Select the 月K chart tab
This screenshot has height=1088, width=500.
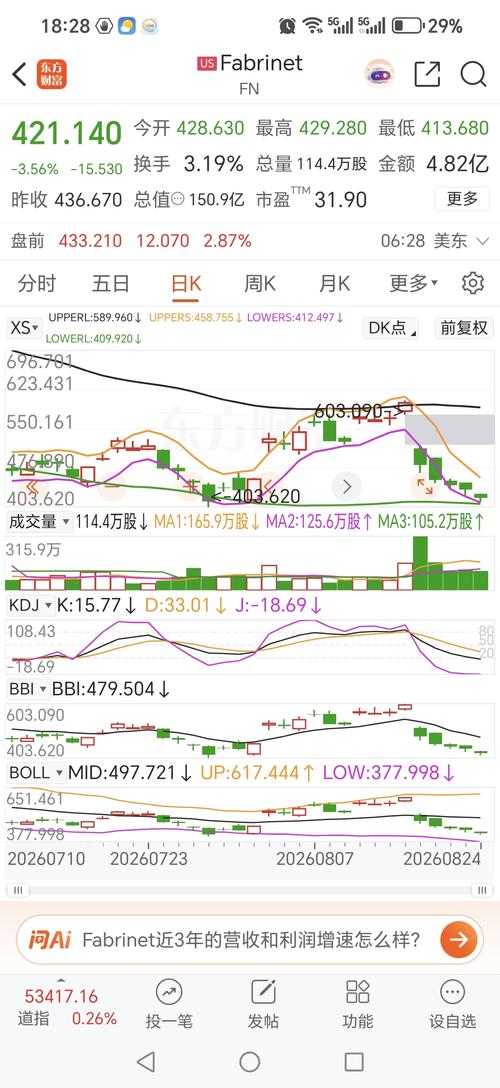[x=334, y=283]
